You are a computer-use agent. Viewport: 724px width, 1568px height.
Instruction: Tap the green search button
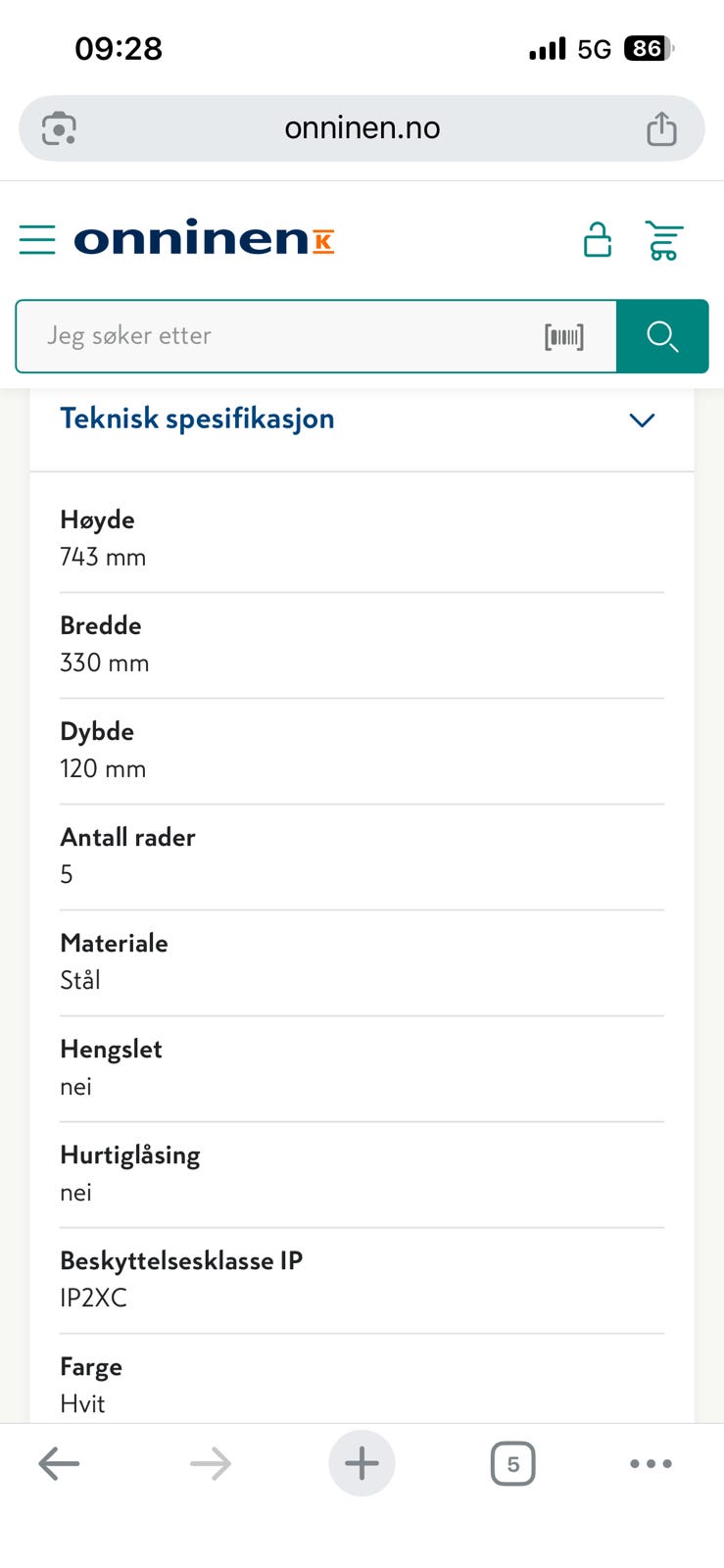(x=662, y=336)
